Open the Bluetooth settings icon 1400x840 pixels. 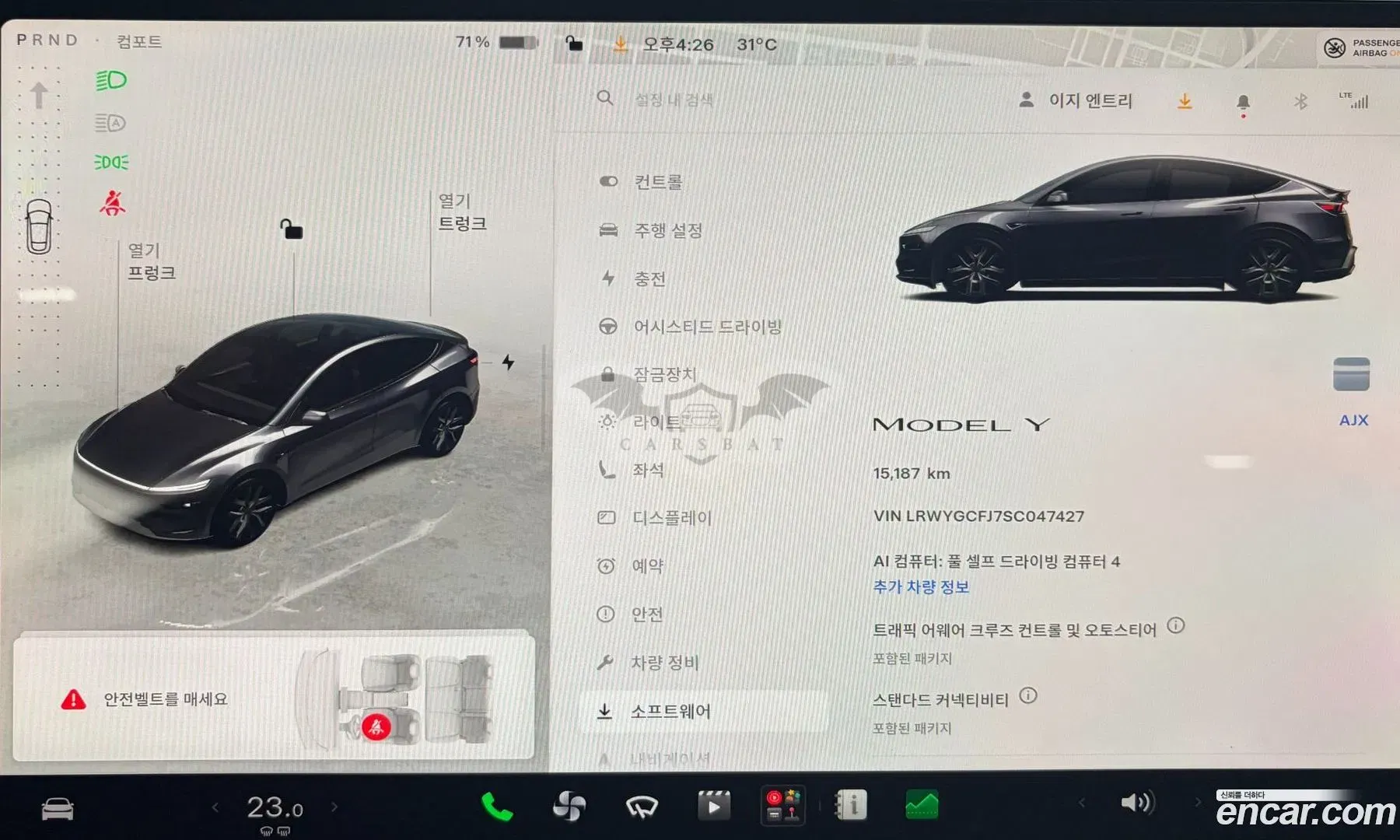click(1300, 101)
